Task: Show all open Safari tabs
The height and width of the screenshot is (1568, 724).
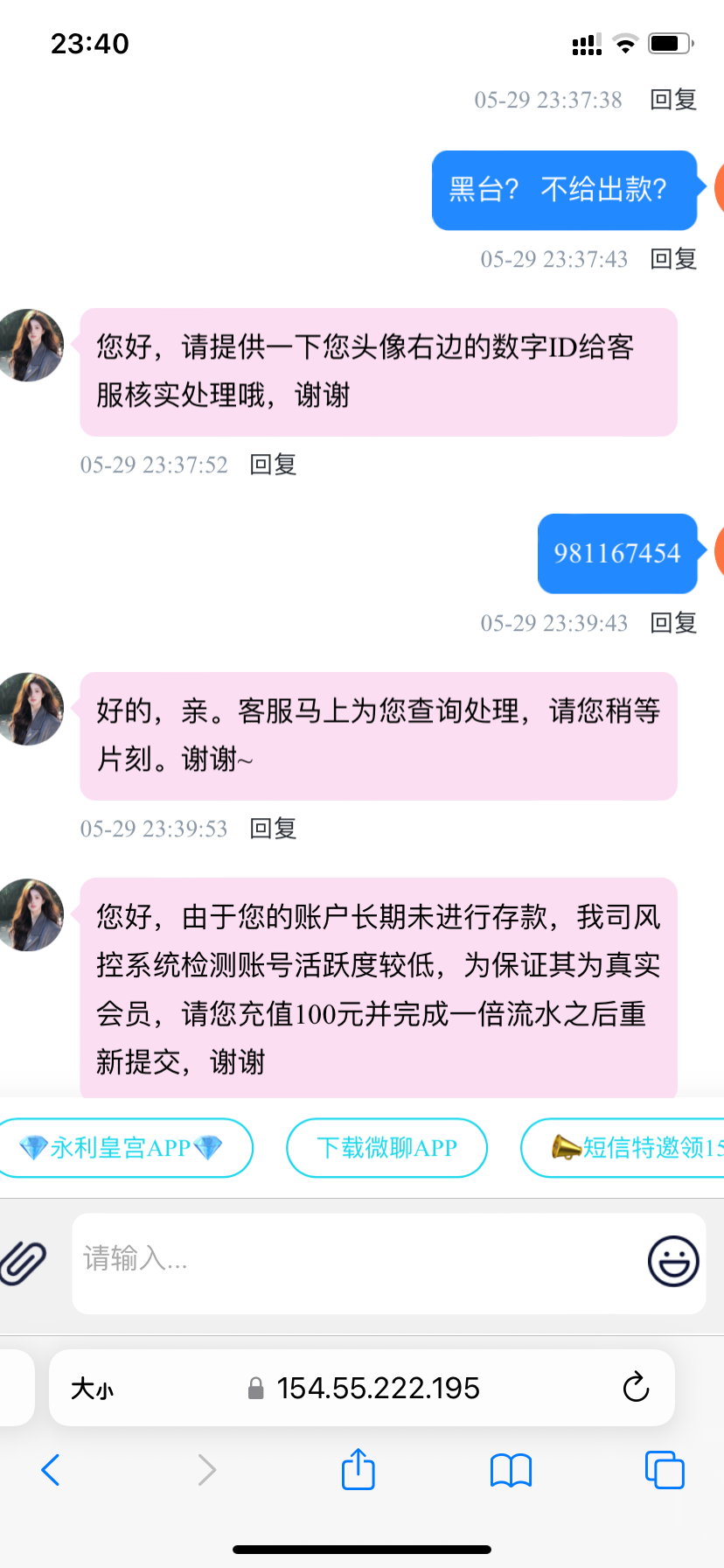Action: [x=664, y=1470]
